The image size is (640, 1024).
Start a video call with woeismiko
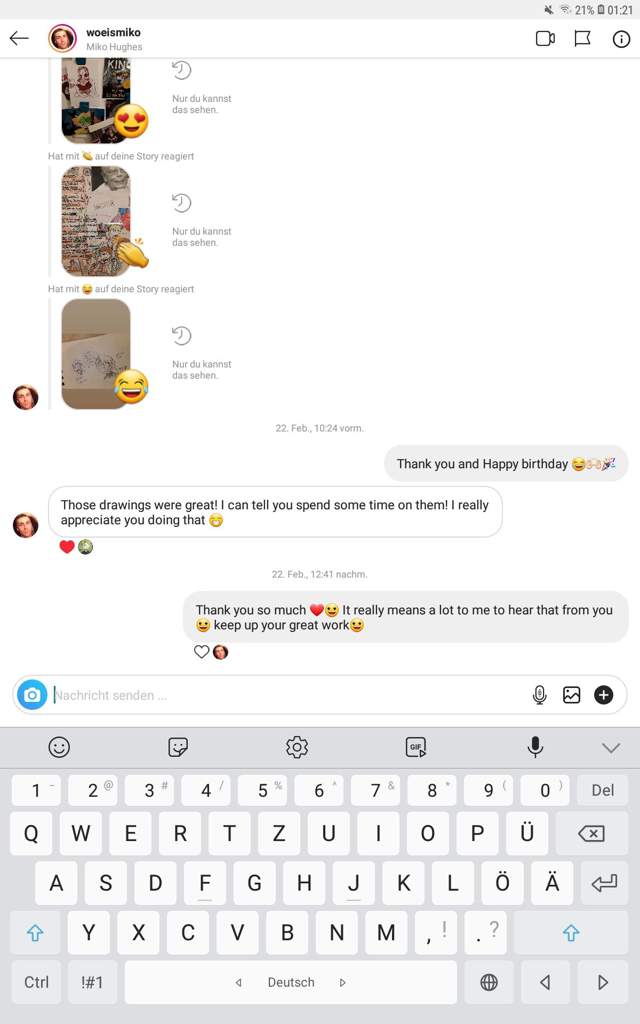545,39
